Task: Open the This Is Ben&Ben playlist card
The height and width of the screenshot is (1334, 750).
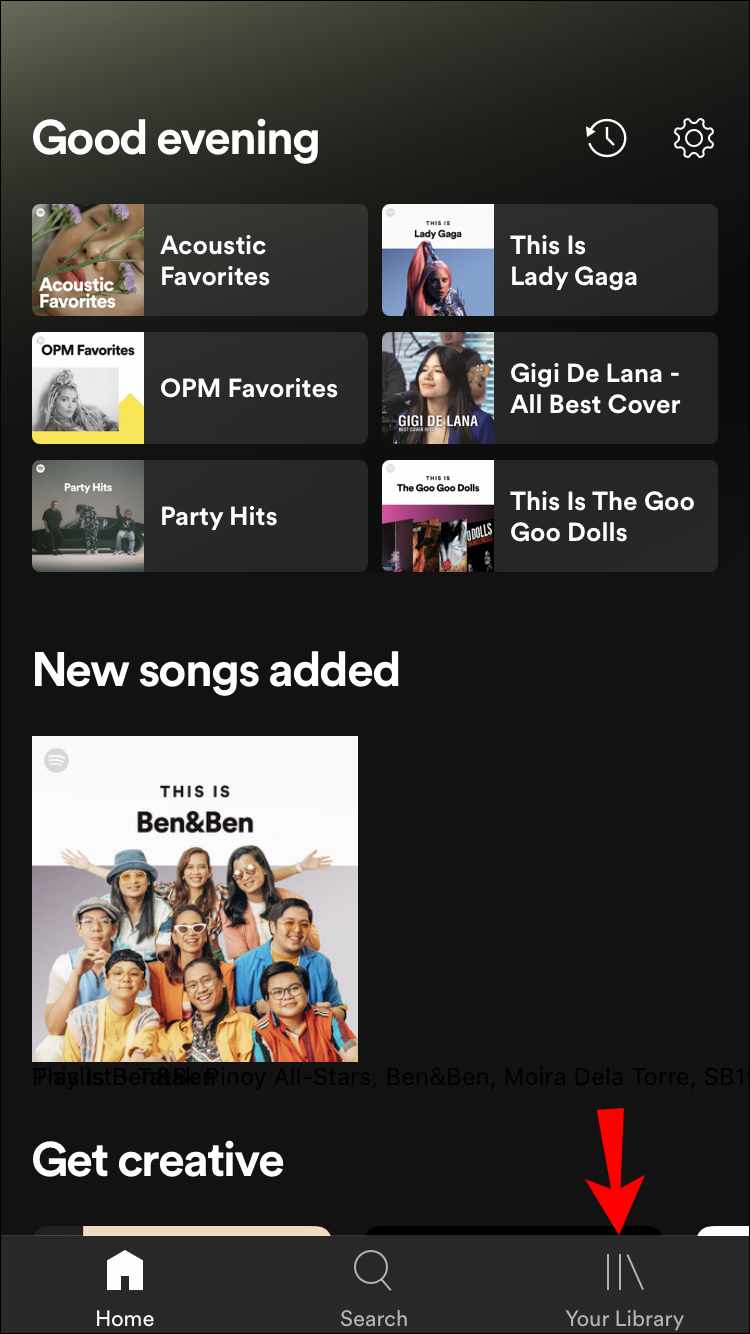Action: click(195, 898)
